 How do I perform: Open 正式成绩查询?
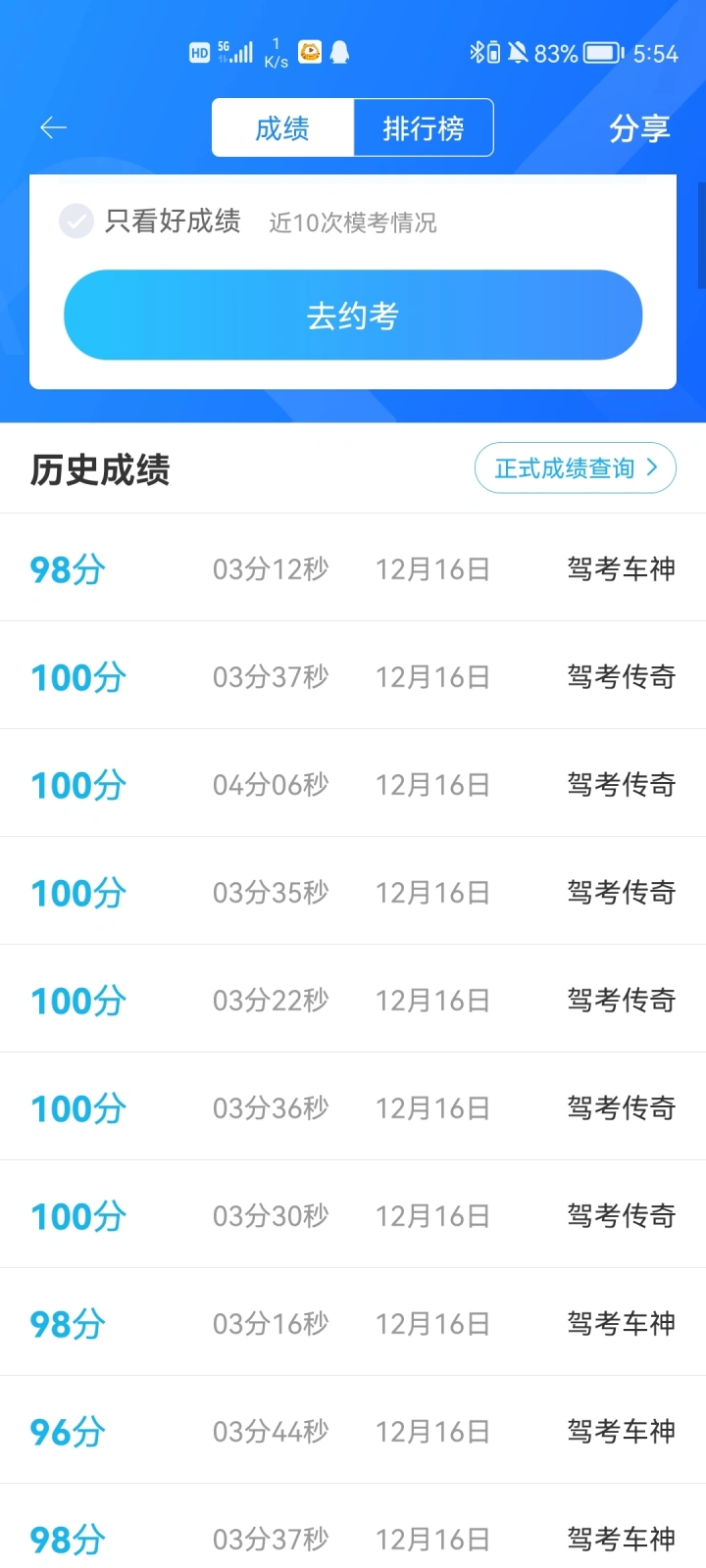[x=576, y=468]
